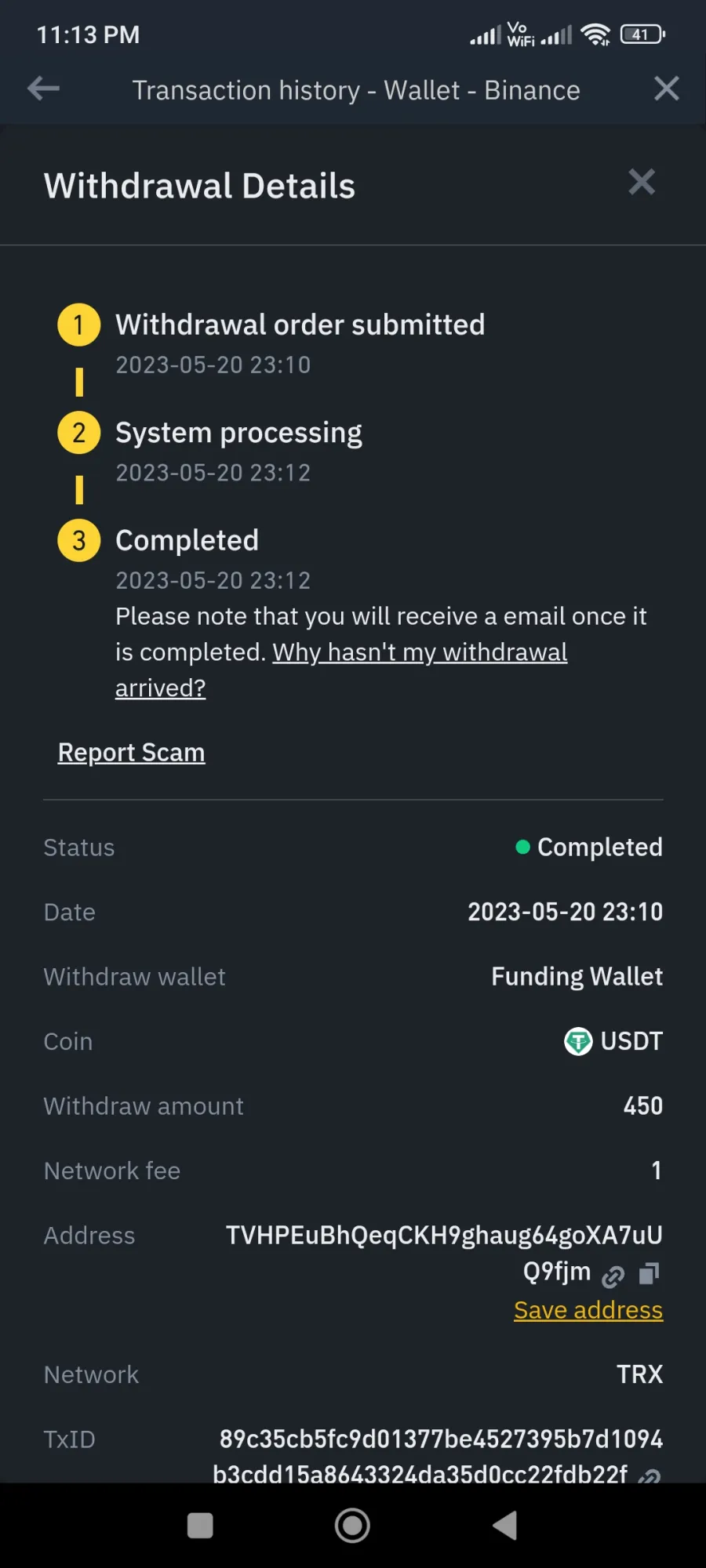706x1568 pixels.
Task: Close the Binance web view with X
Action: pyautogui.click(x=666, y=89)
